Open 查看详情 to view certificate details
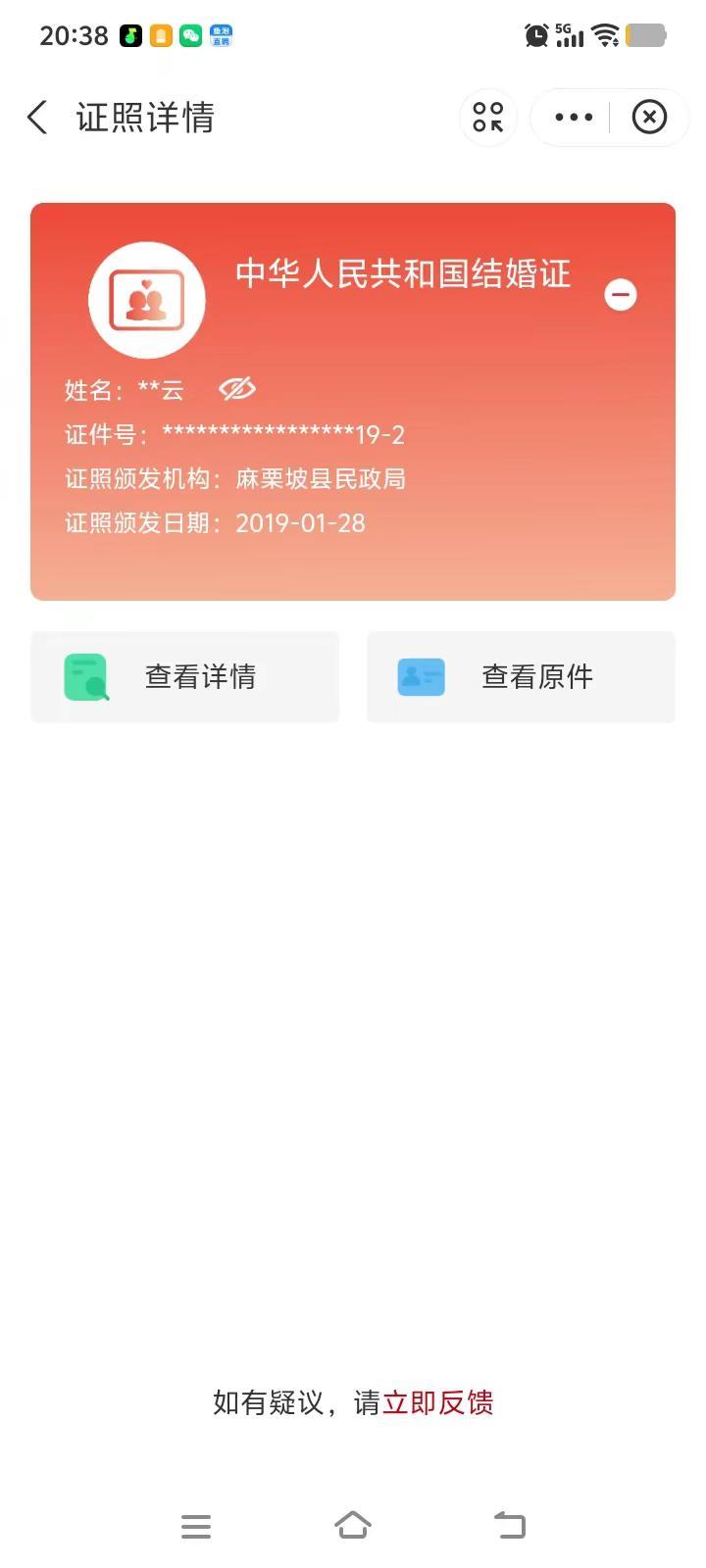The image size is (706, 1568). [184, 676]
